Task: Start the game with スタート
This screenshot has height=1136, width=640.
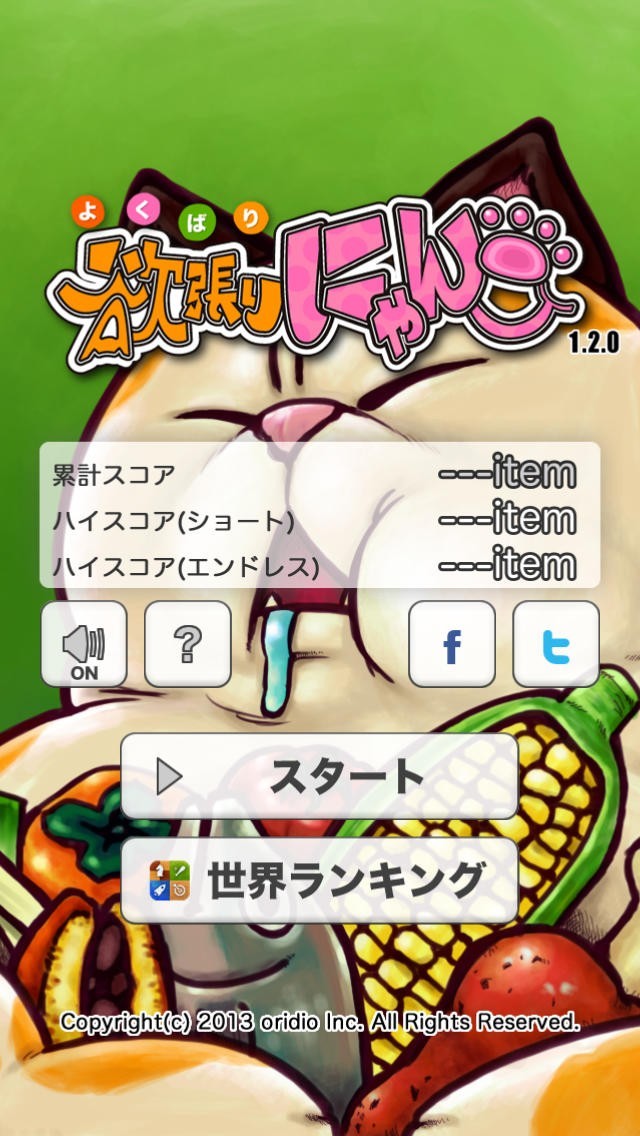Action: click(320, 777)
